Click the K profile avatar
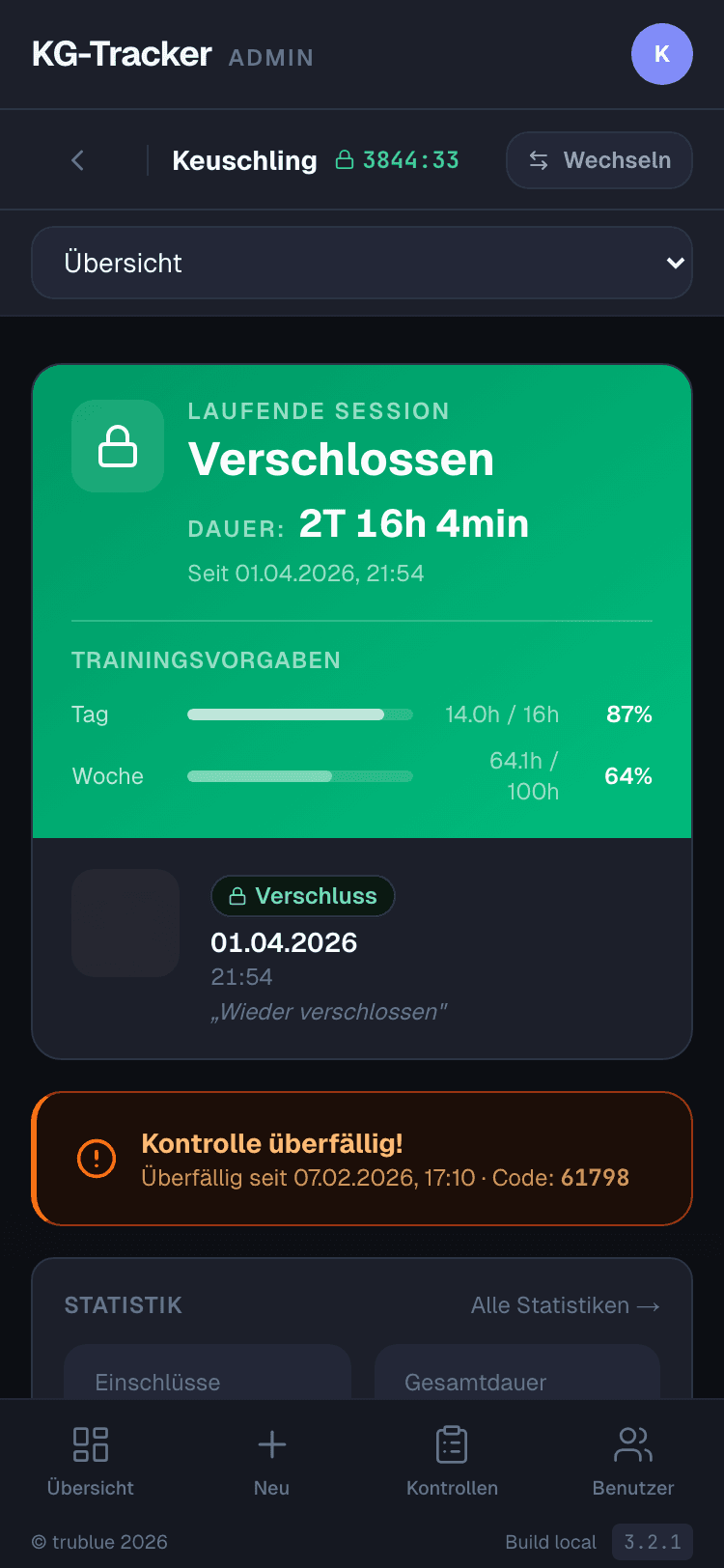 click(661, 54)
